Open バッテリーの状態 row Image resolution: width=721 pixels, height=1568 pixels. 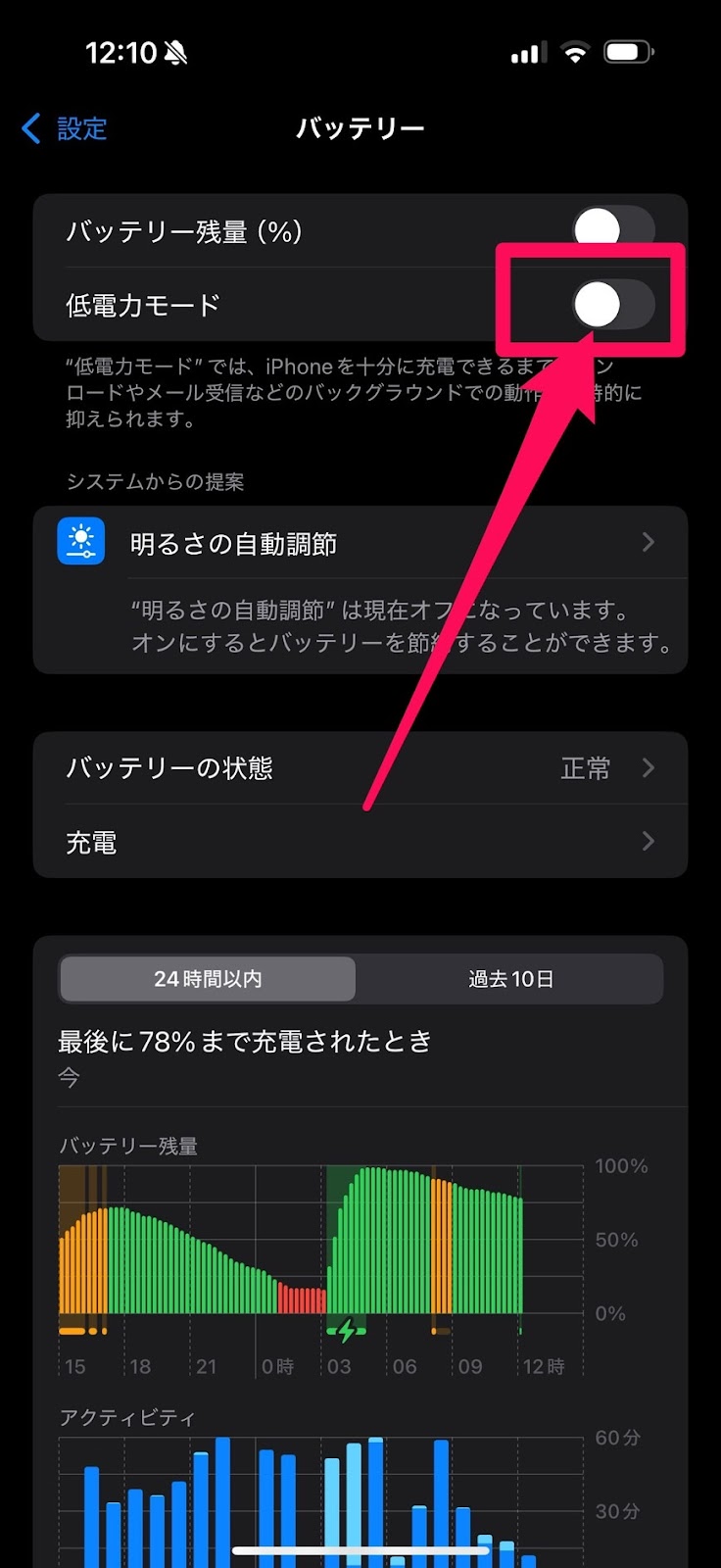coord(360,768)
